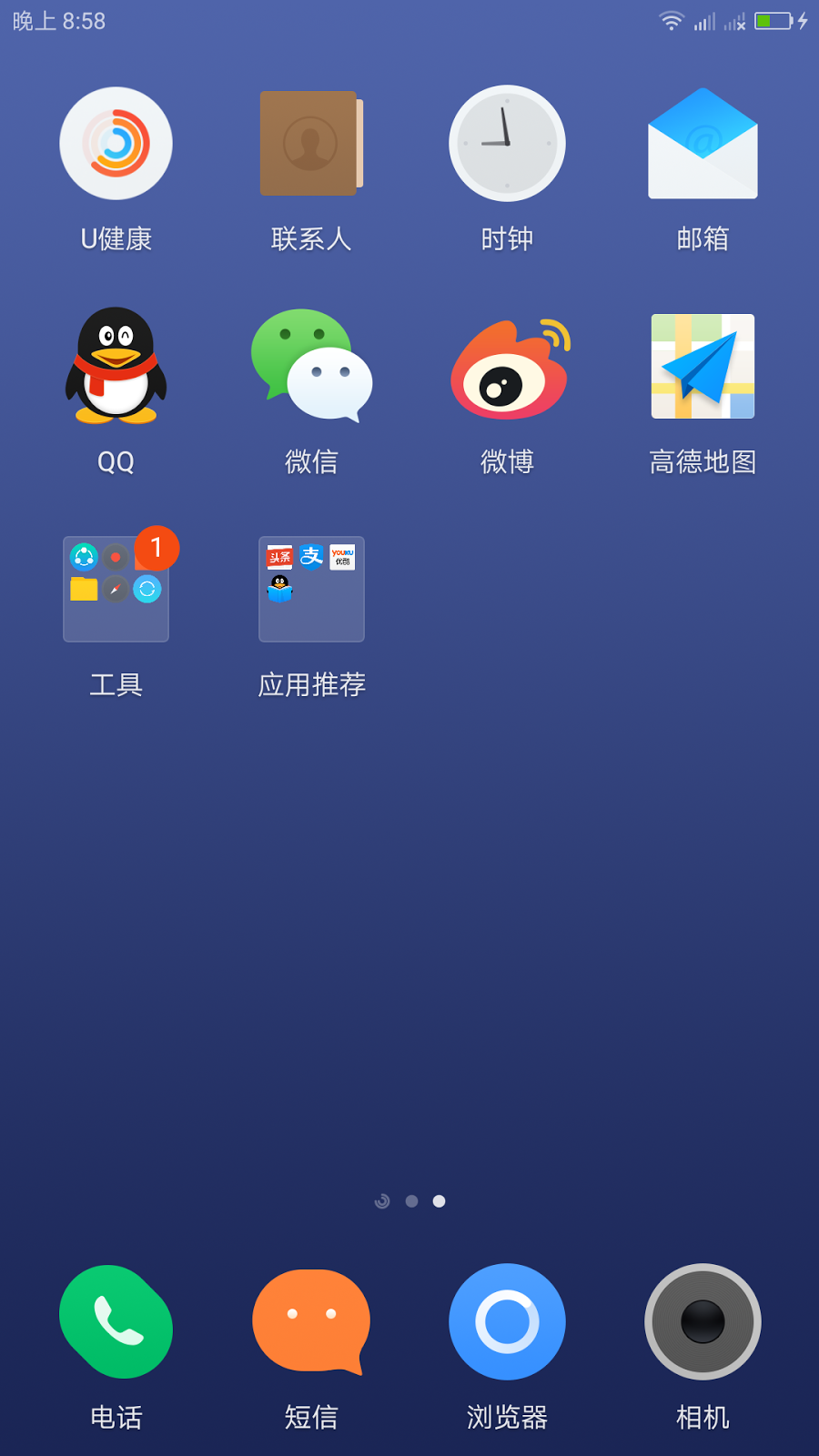This screenshot has height=1456, width=819.
Task: Expand the 工具 tools folder
Action: tap(116, 589)
